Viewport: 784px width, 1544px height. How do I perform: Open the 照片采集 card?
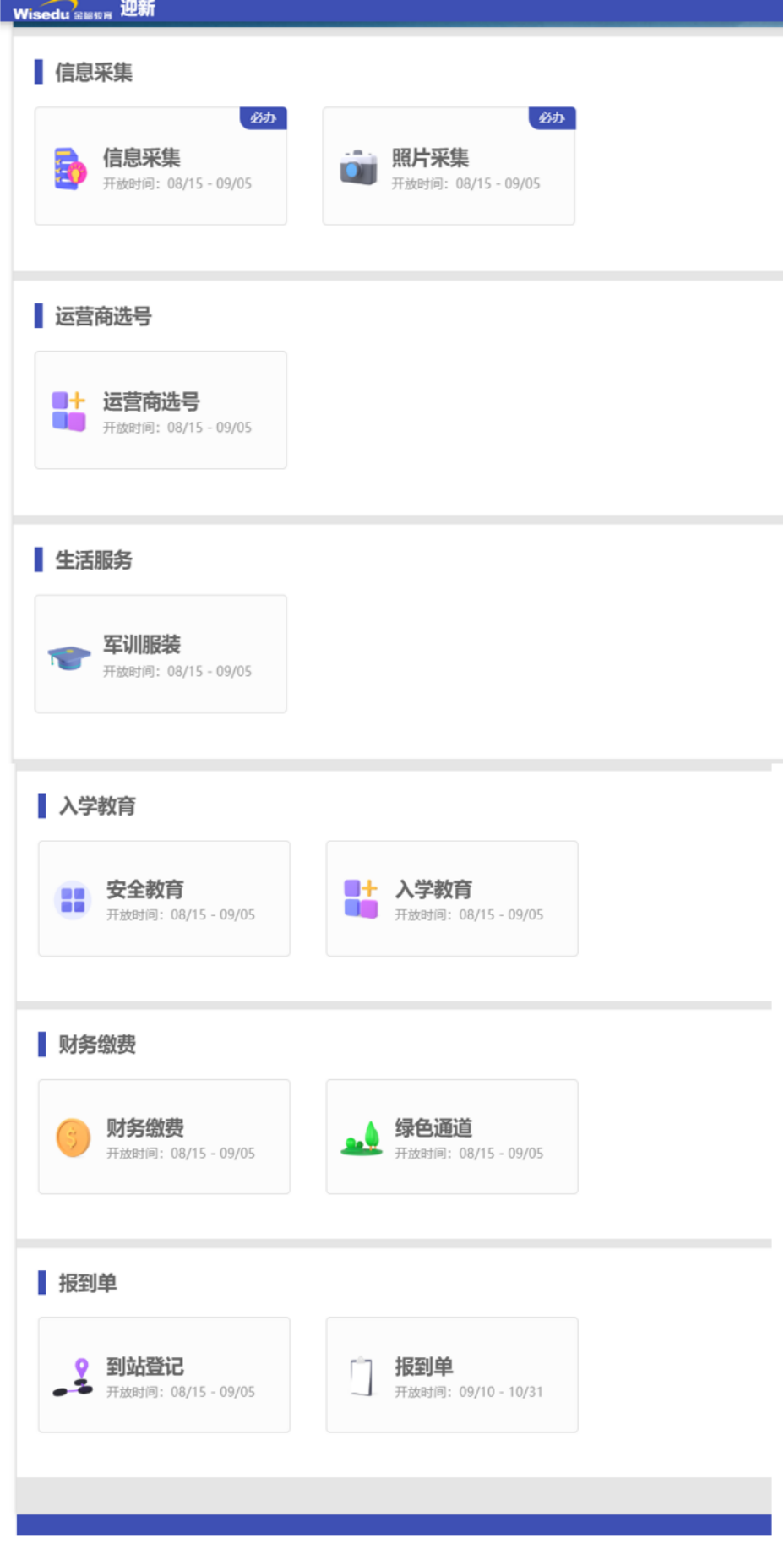point(449,166)
